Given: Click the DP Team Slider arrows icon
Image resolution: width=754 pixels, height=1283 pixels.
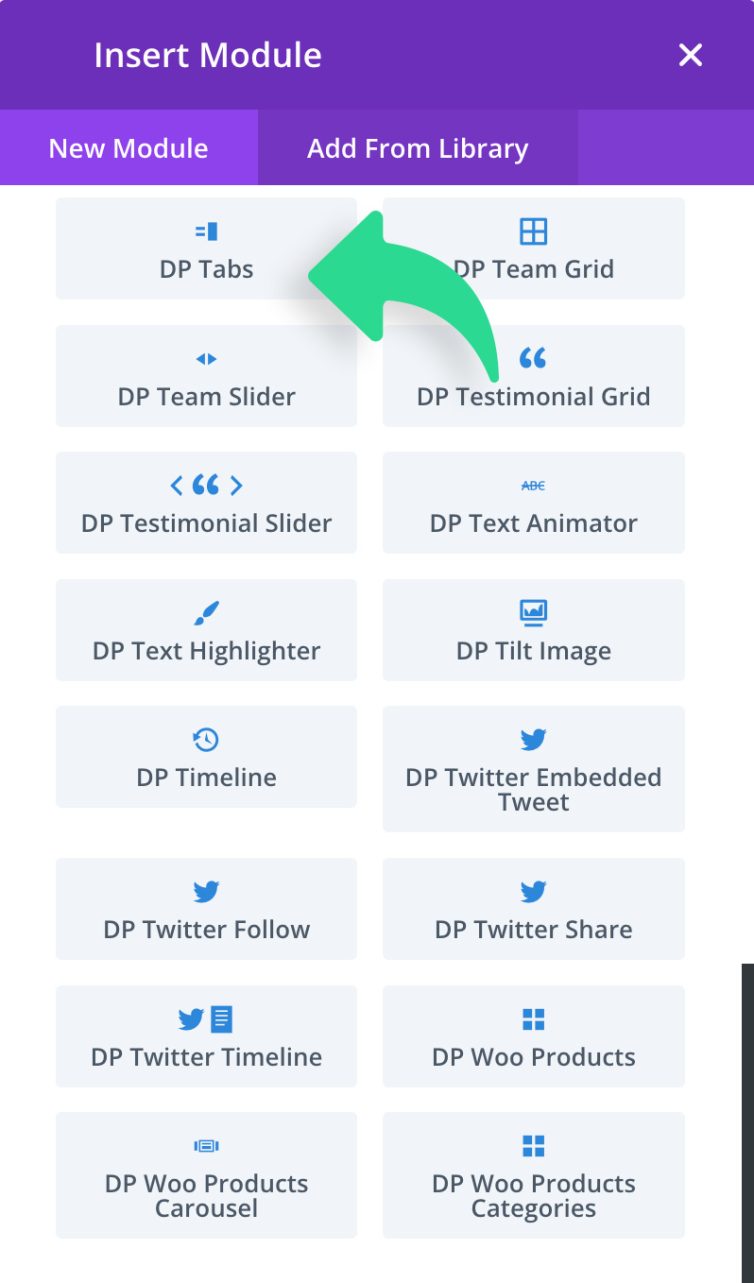Looking at the screenshot, I should [x=207, y=359].
